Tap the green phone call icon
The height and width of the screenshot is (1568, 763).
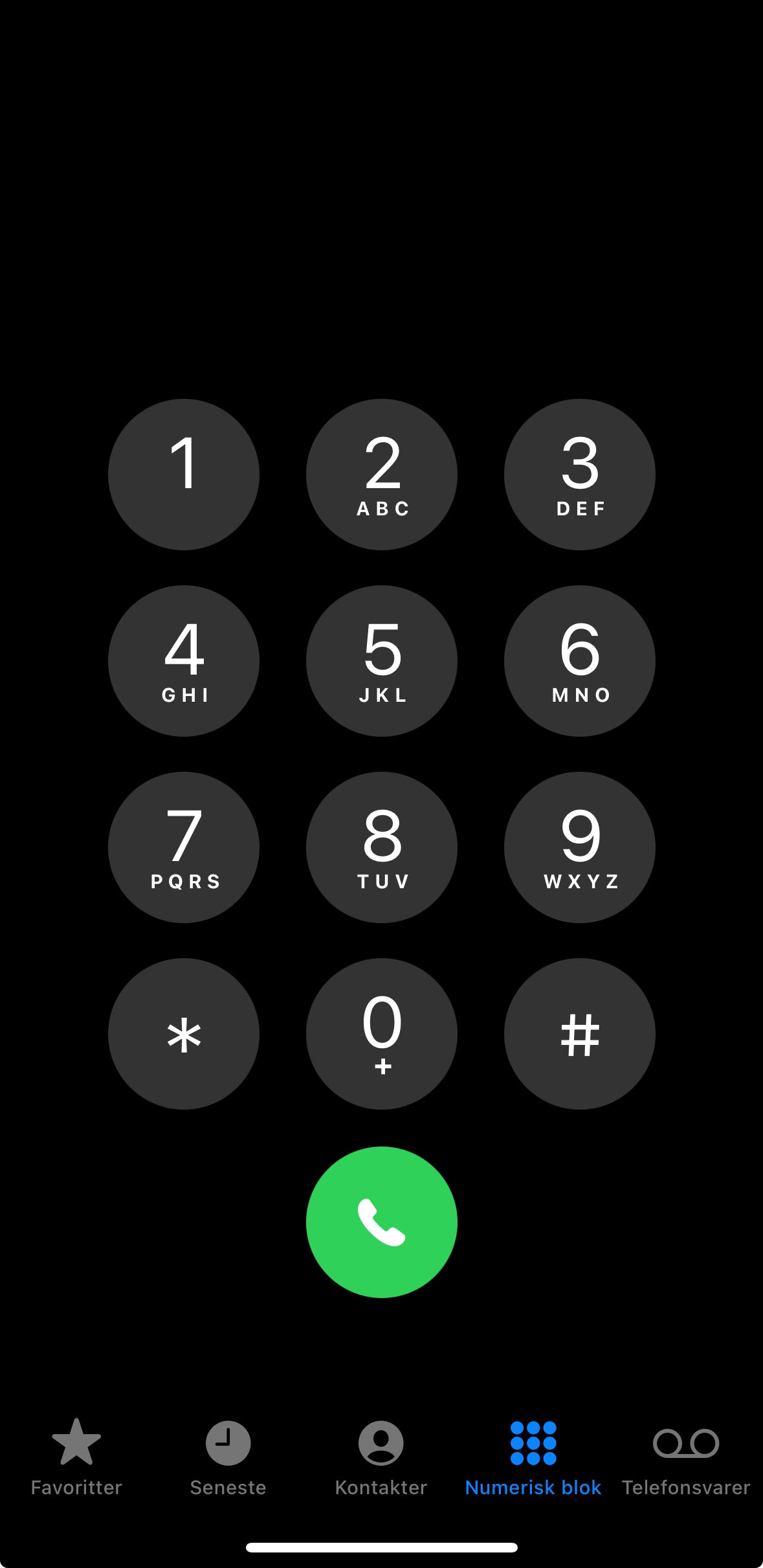[381, 1222]
